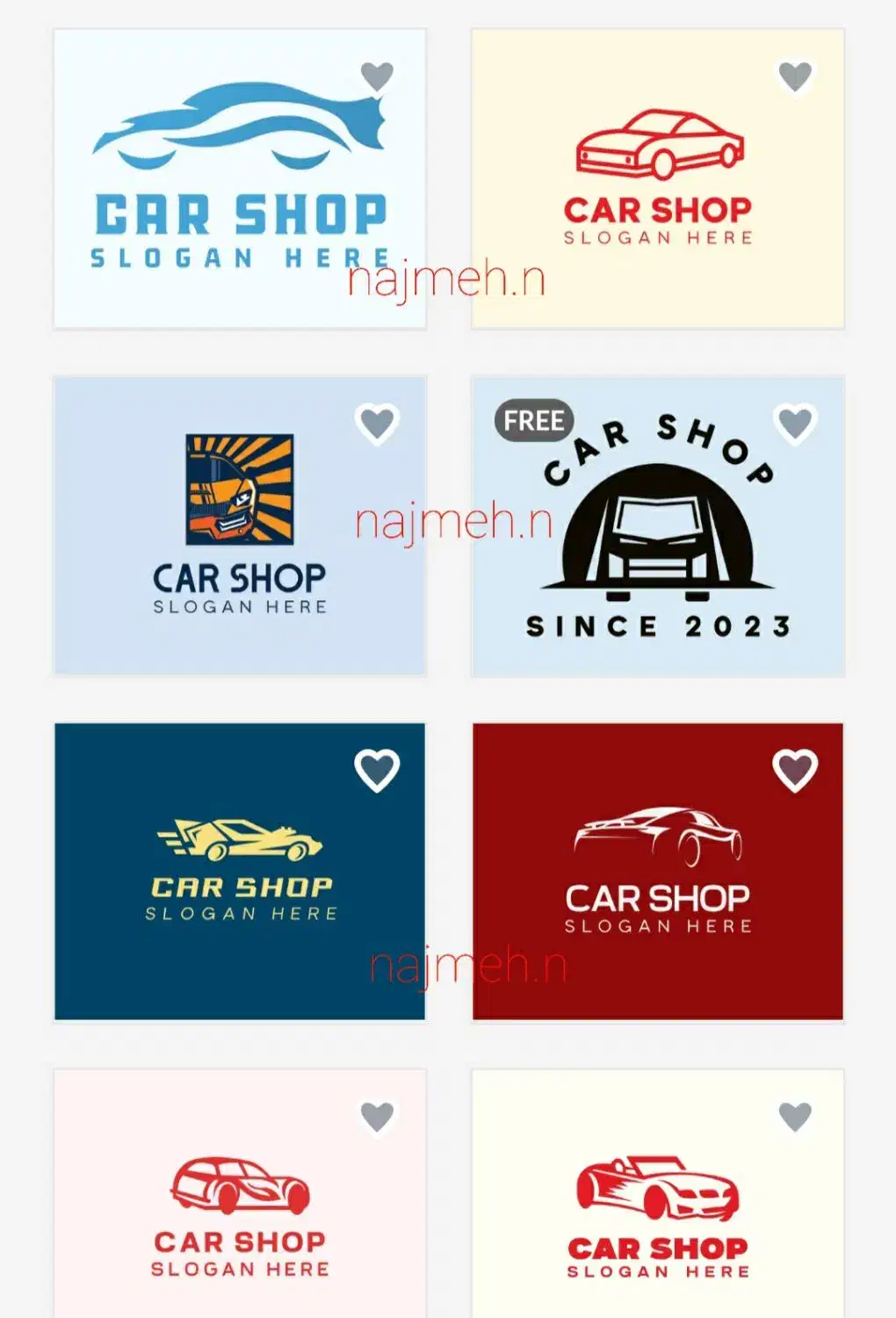896x1318 pixels.
Task: Favorite the yellow race car logo on navy
Action: click(x=377, y=770)
